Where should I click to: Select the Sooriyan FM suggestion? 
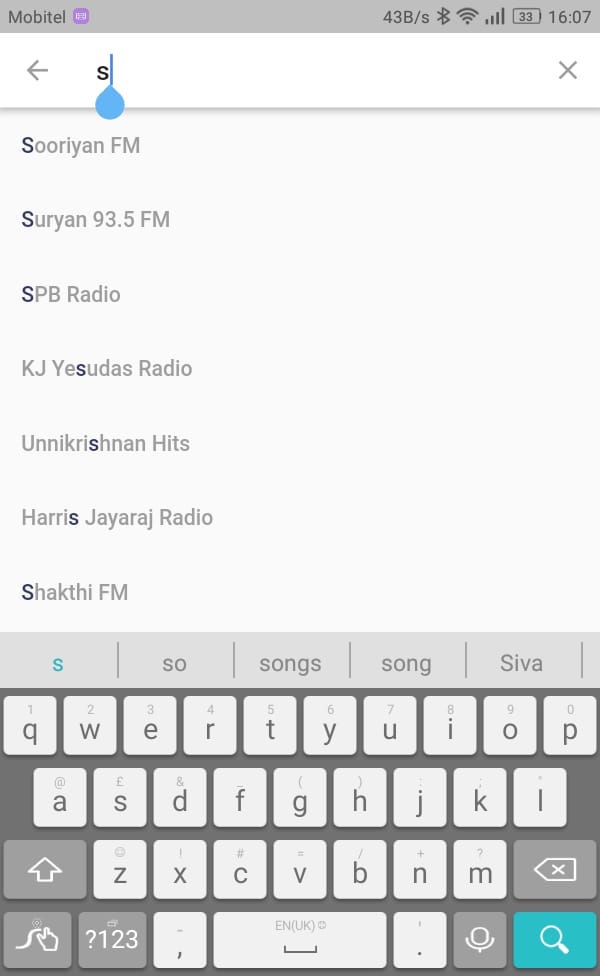tap(81, 146)
